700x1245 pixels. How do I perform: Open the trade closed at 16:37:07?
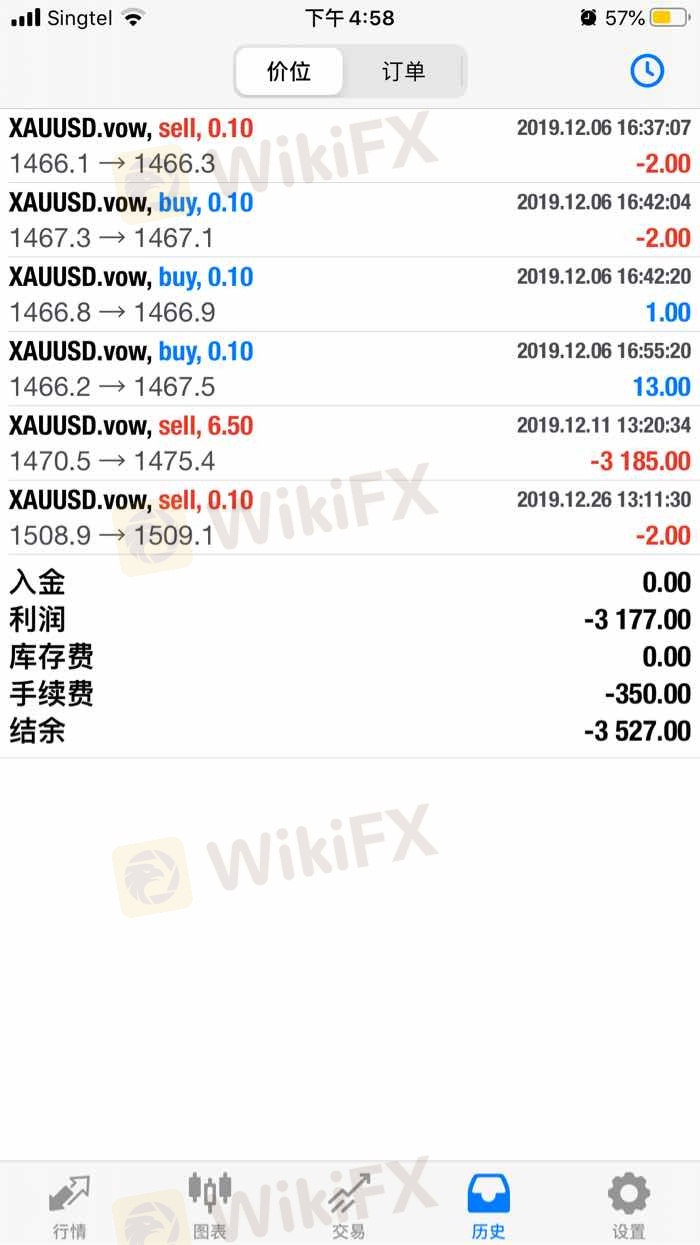[350, 145]
